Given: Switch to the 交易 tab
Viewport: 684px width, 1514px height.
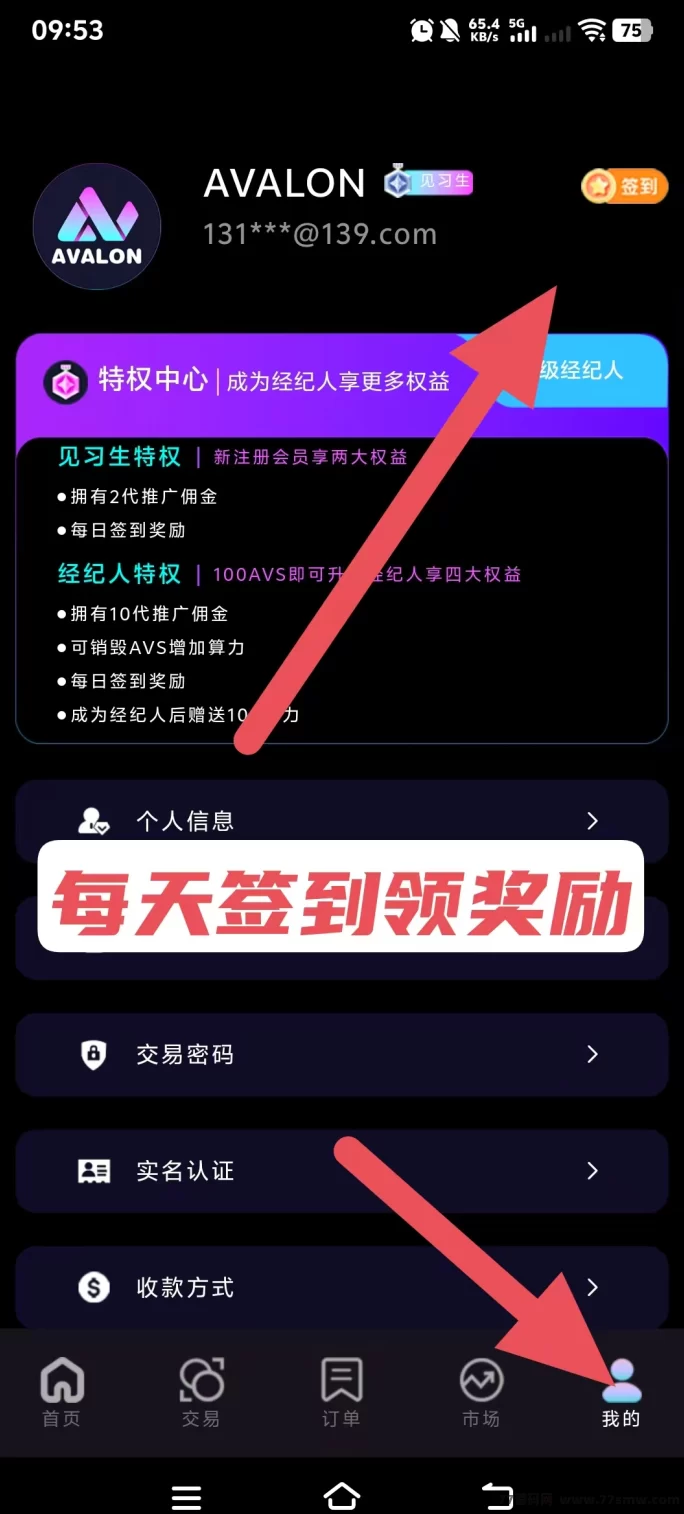Looking at the screenshot, I should click(201, 1392).
